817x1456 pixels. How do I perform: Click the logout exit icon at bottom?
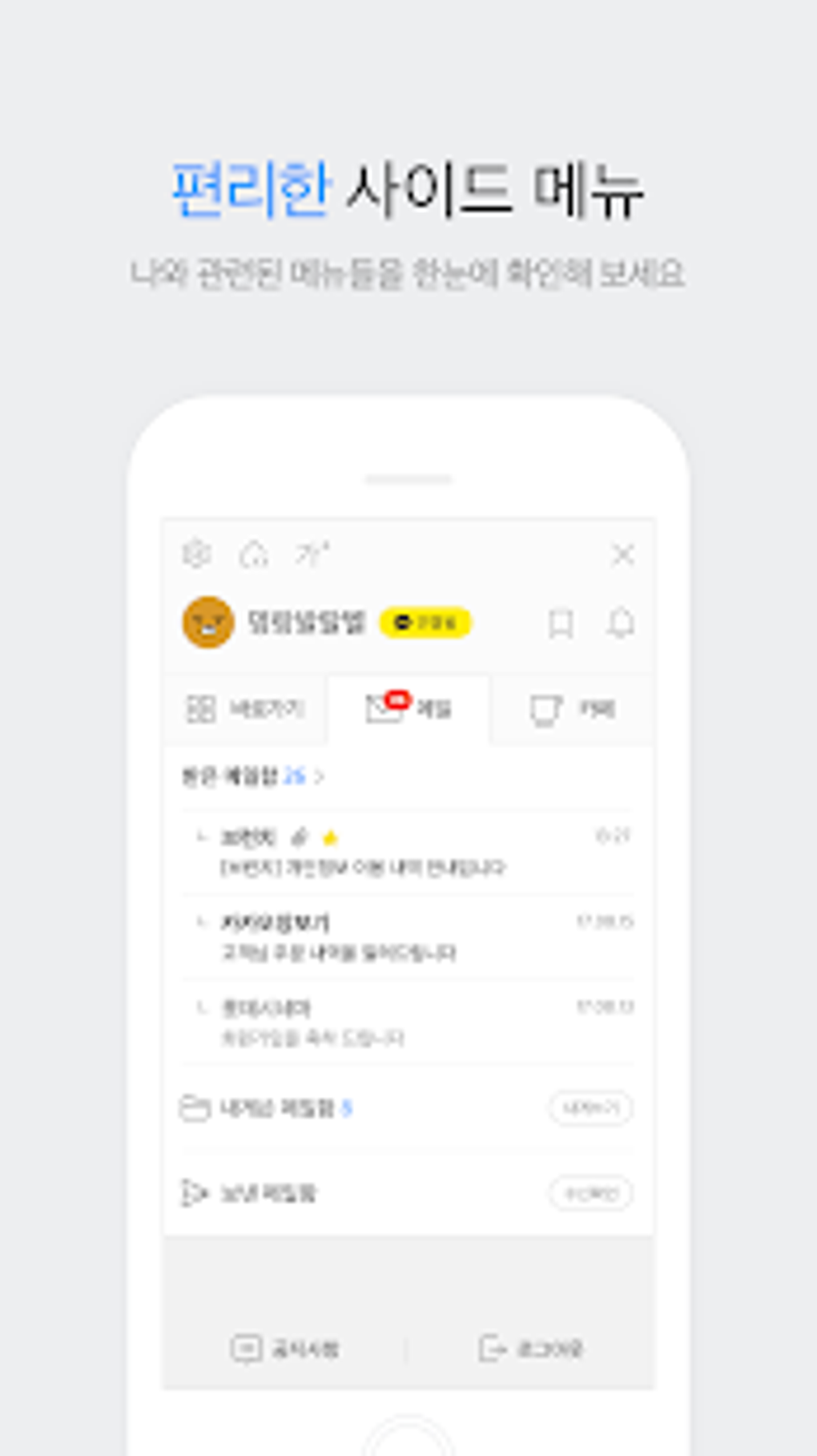coord(494,1348)
